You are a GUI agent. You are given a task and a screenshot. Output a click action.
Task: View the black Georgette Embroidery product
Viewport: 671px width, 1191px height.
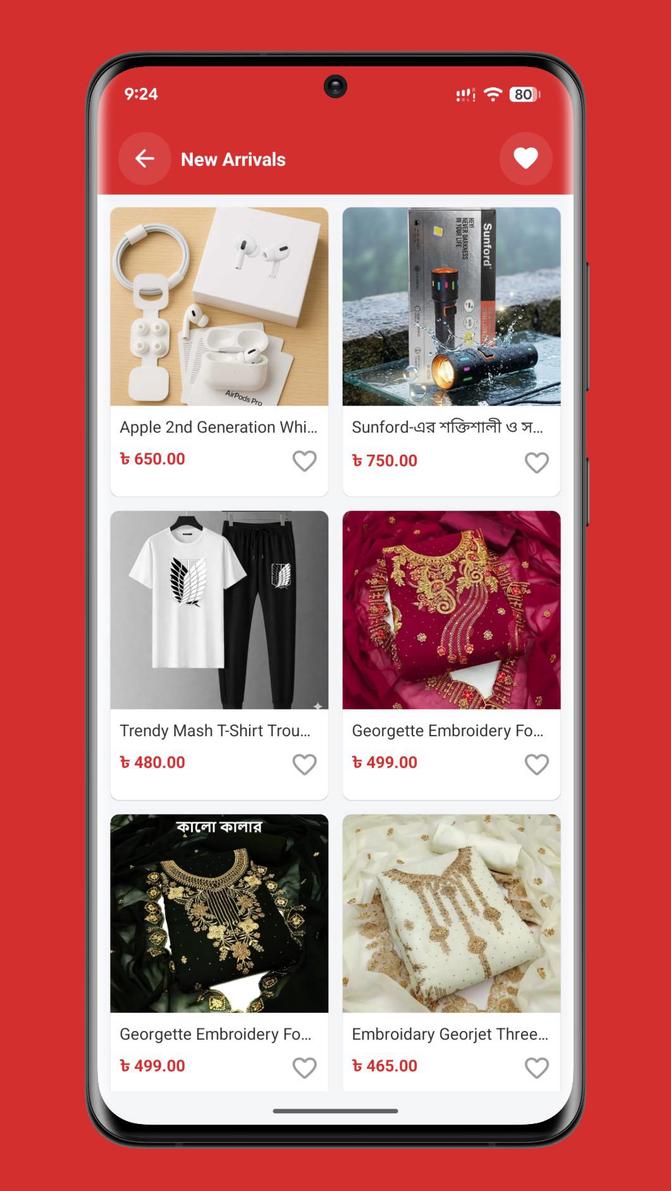[219, 913]
